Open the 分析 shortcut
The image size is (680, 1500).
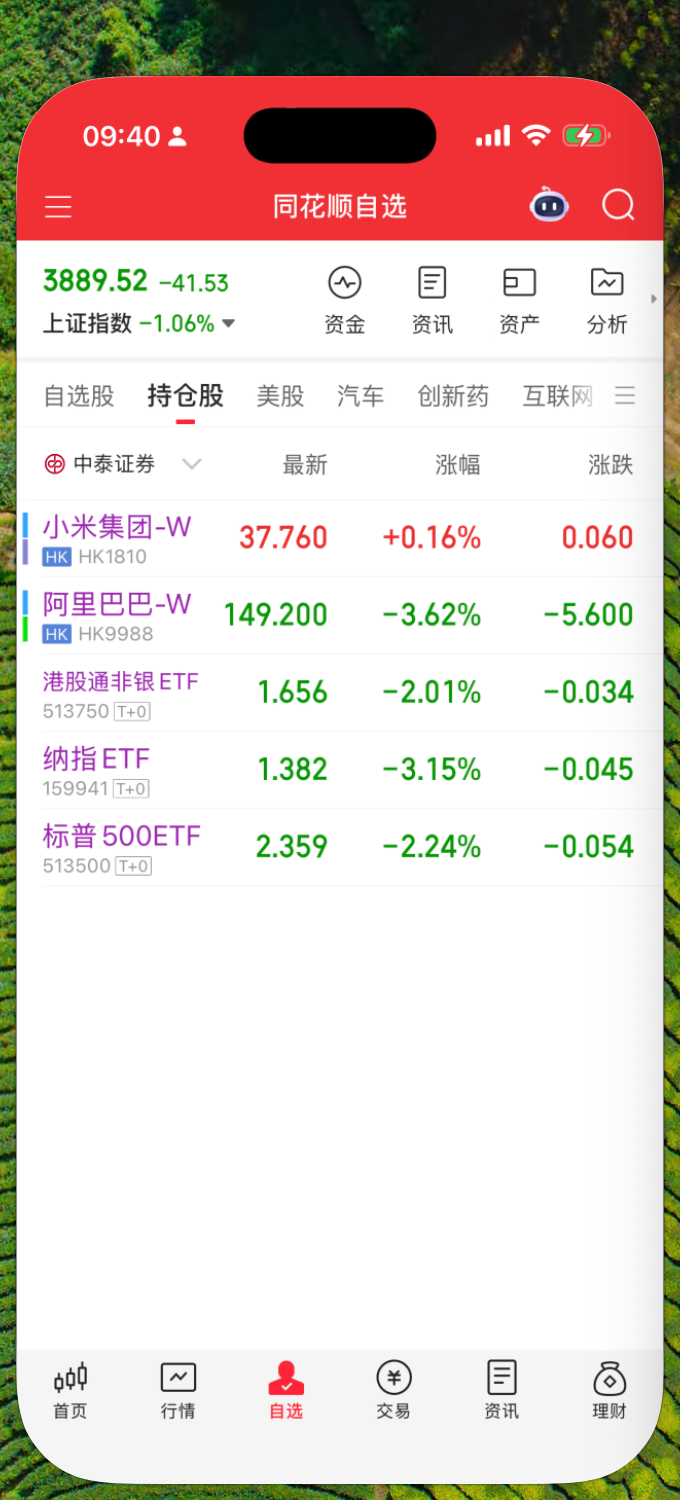coord(607,300)
